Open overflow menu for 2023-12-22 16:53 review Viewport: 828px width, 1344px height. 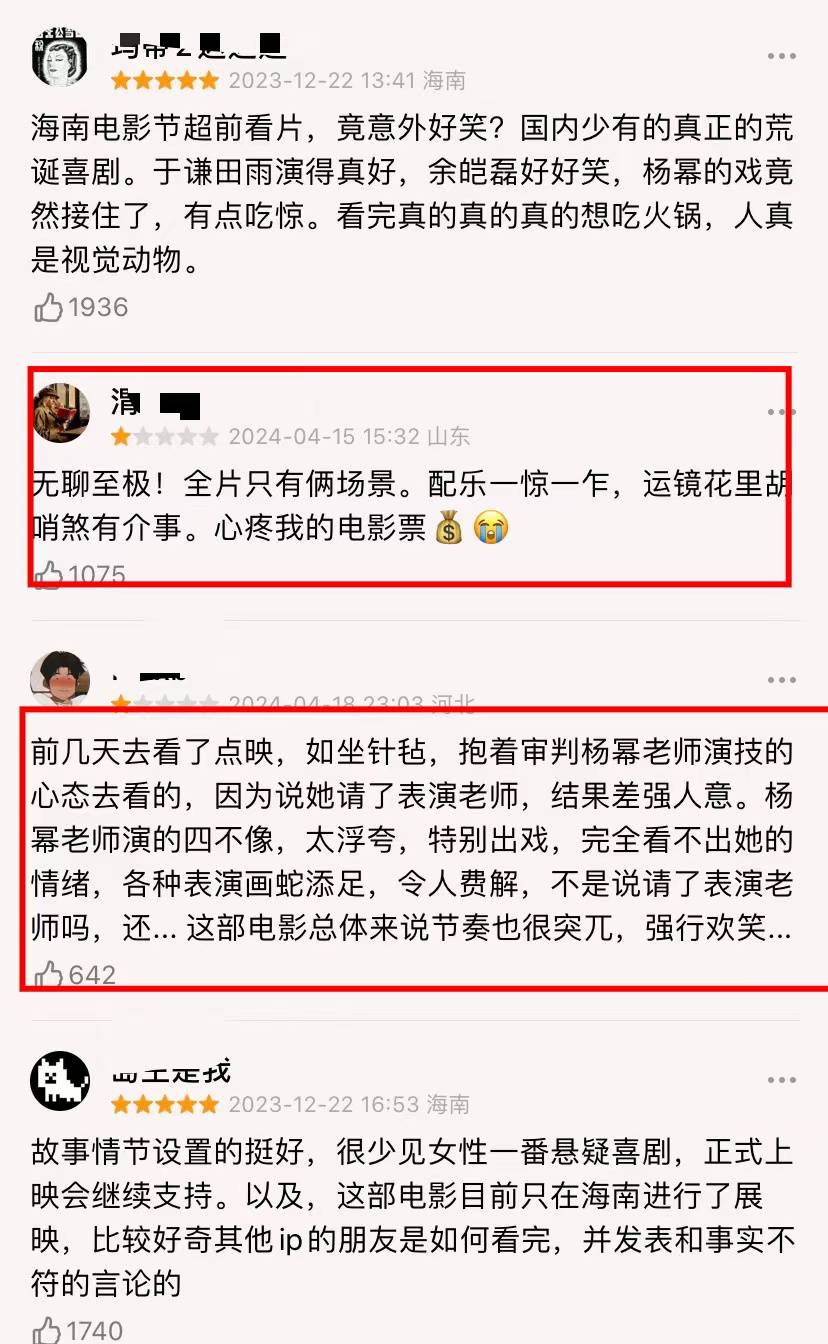[781, 1080]
